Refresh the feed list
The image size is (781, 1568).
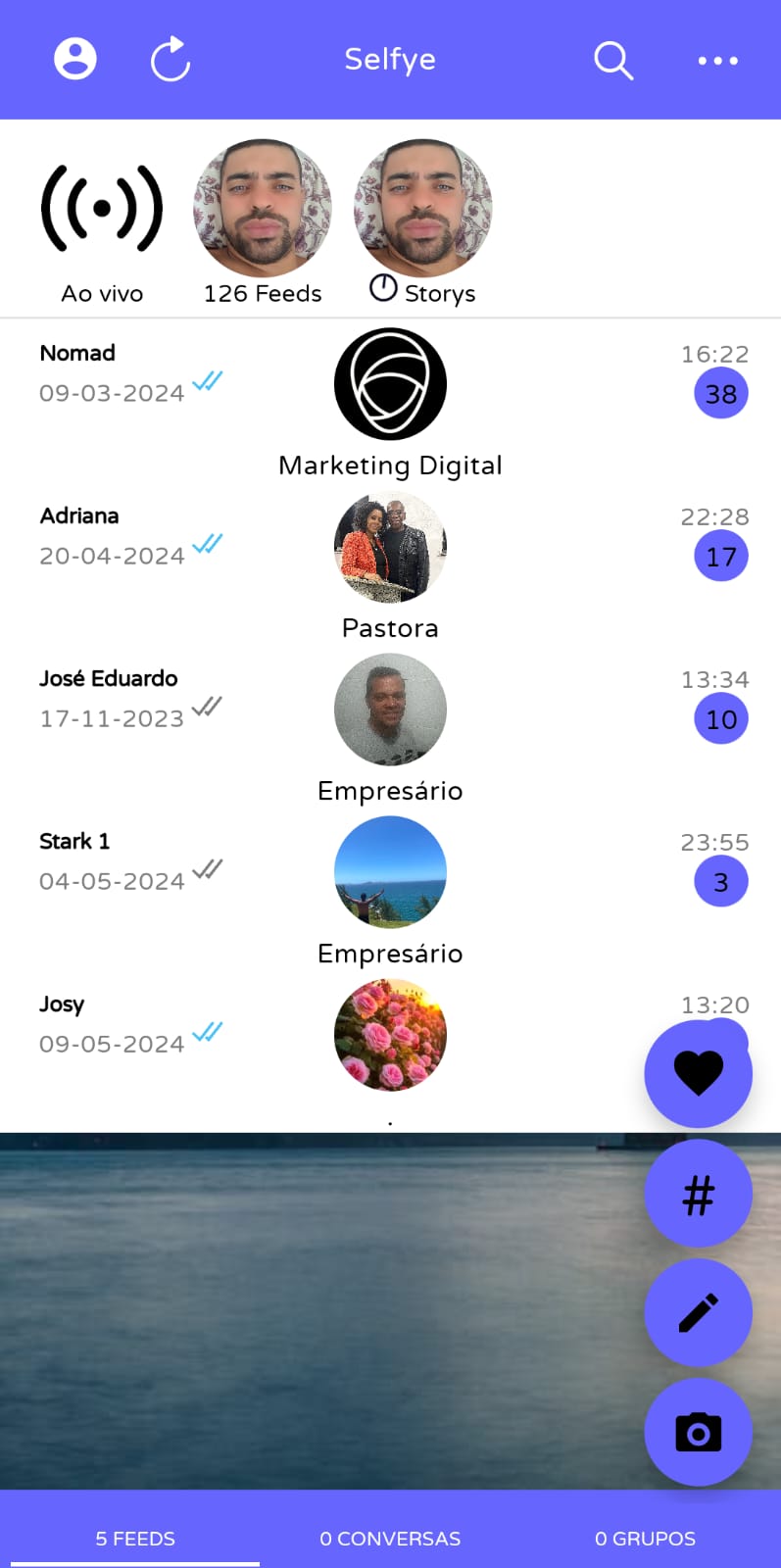click(x=171, y=59)
